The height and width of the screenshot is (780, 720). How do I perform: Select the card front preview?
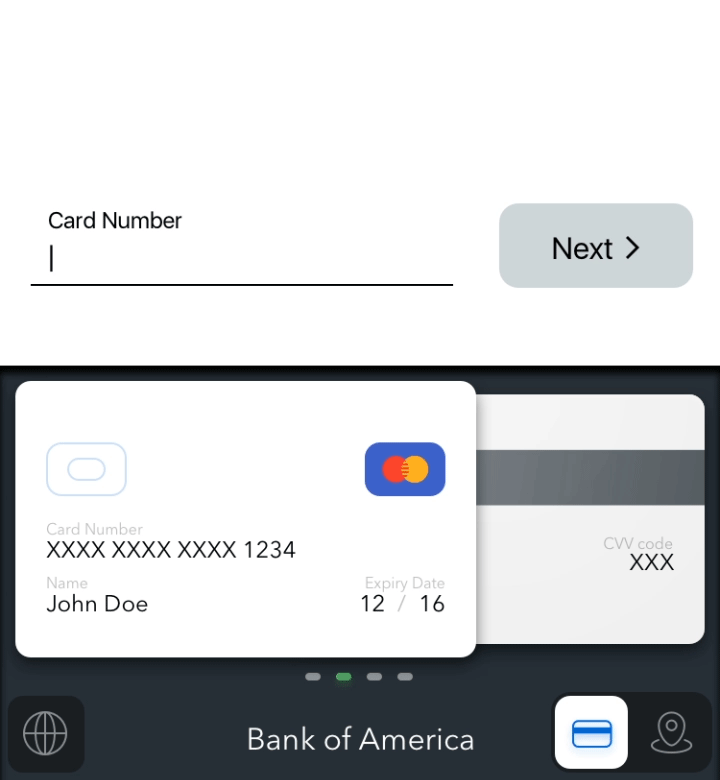[245, 519]
